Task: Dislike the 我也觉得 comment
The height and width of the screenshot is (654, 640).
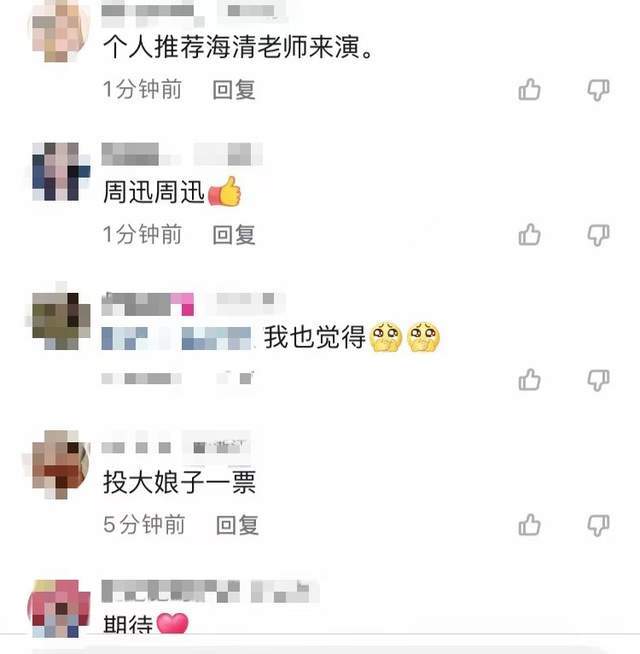Action: (x=598, y=380)
